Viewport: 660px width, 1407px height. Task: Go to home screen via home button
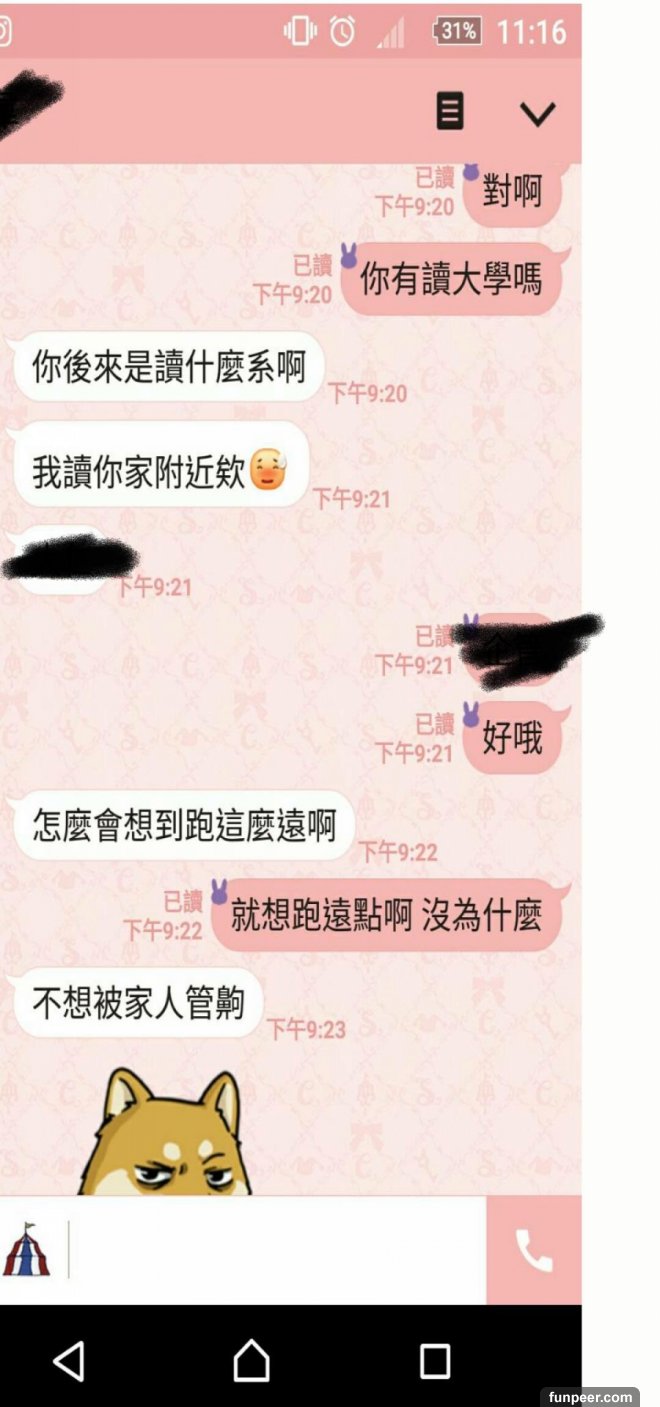pyautogui.click(x=251, y=1360)
